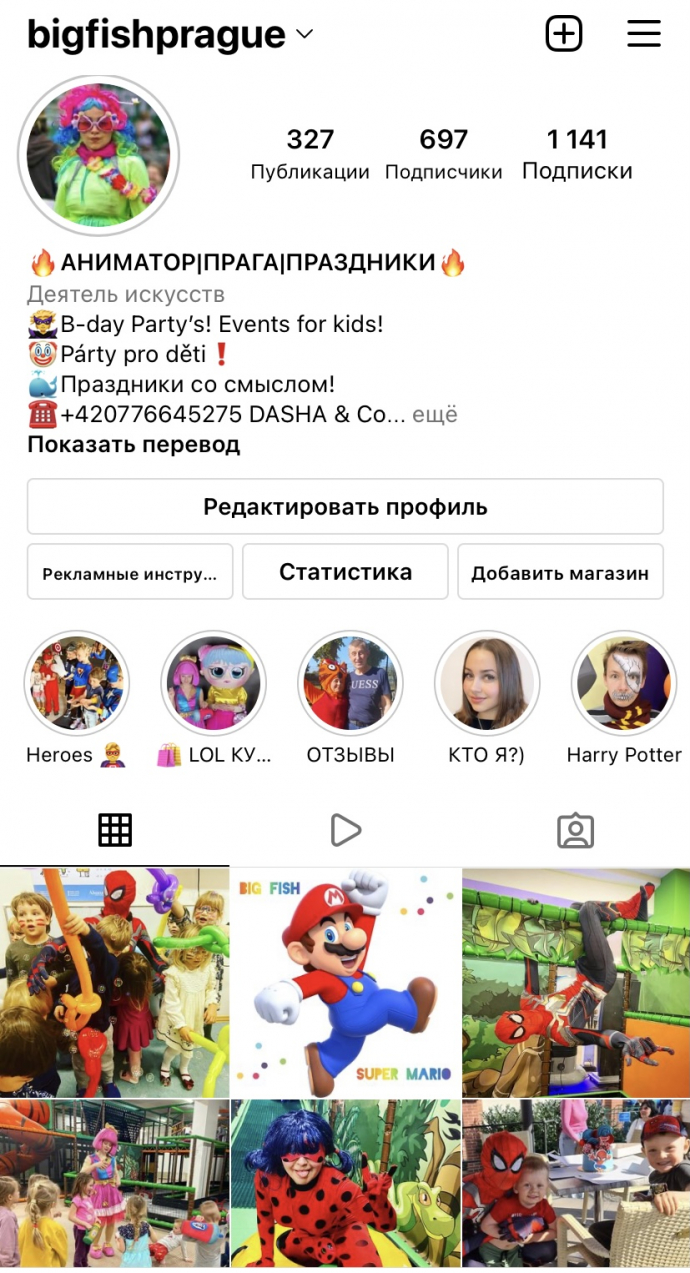Open the Ladybug costume post
690x1273 pixels.
point(345,1184)
